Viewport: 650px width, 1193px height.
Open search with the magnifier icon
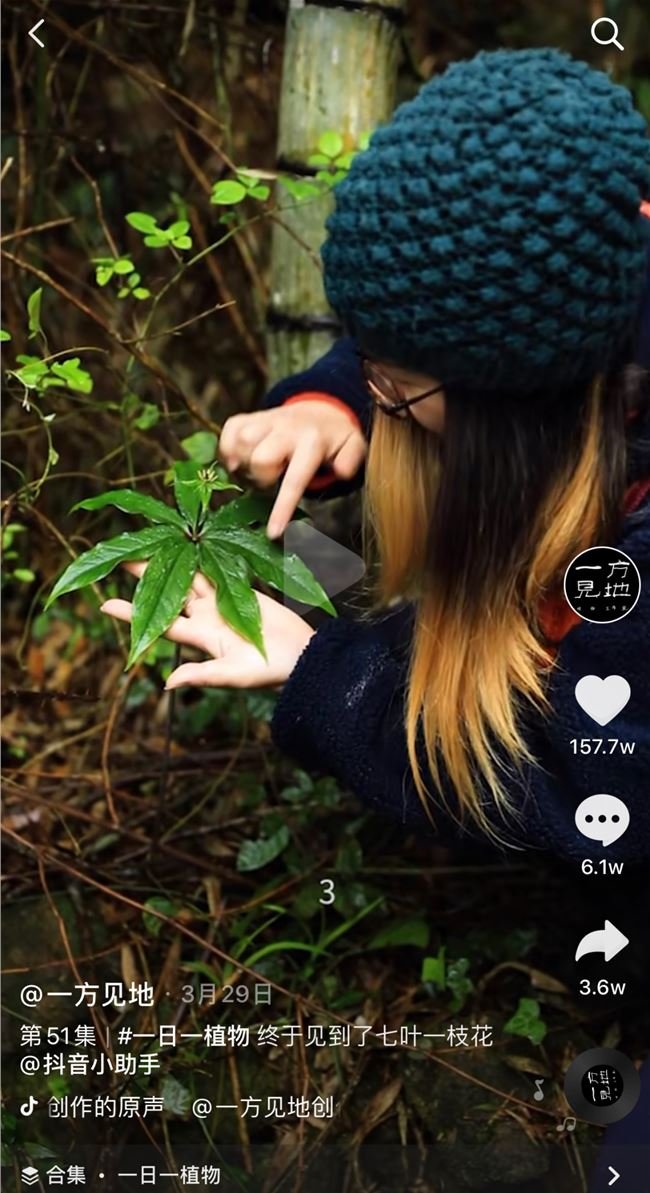(x=607, y=35)
